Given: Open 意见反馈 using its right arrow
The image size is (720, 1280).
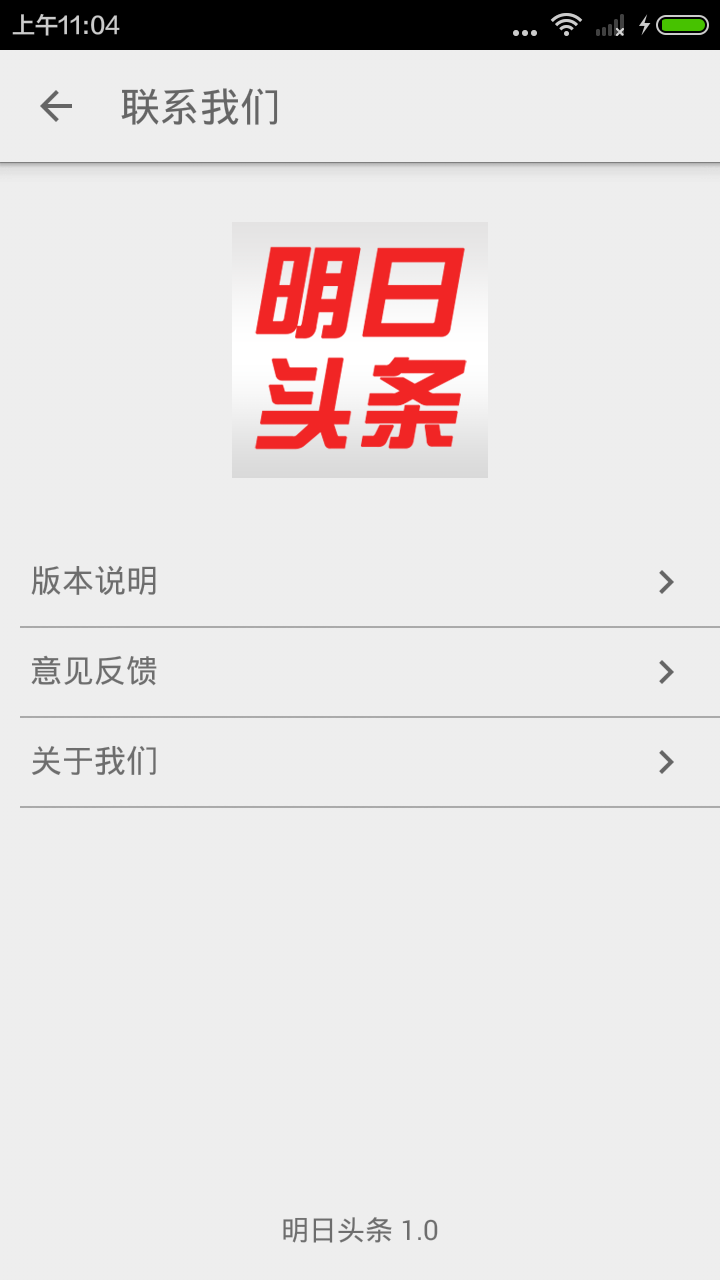Looking at the screenshot, I should click(667, 672).
